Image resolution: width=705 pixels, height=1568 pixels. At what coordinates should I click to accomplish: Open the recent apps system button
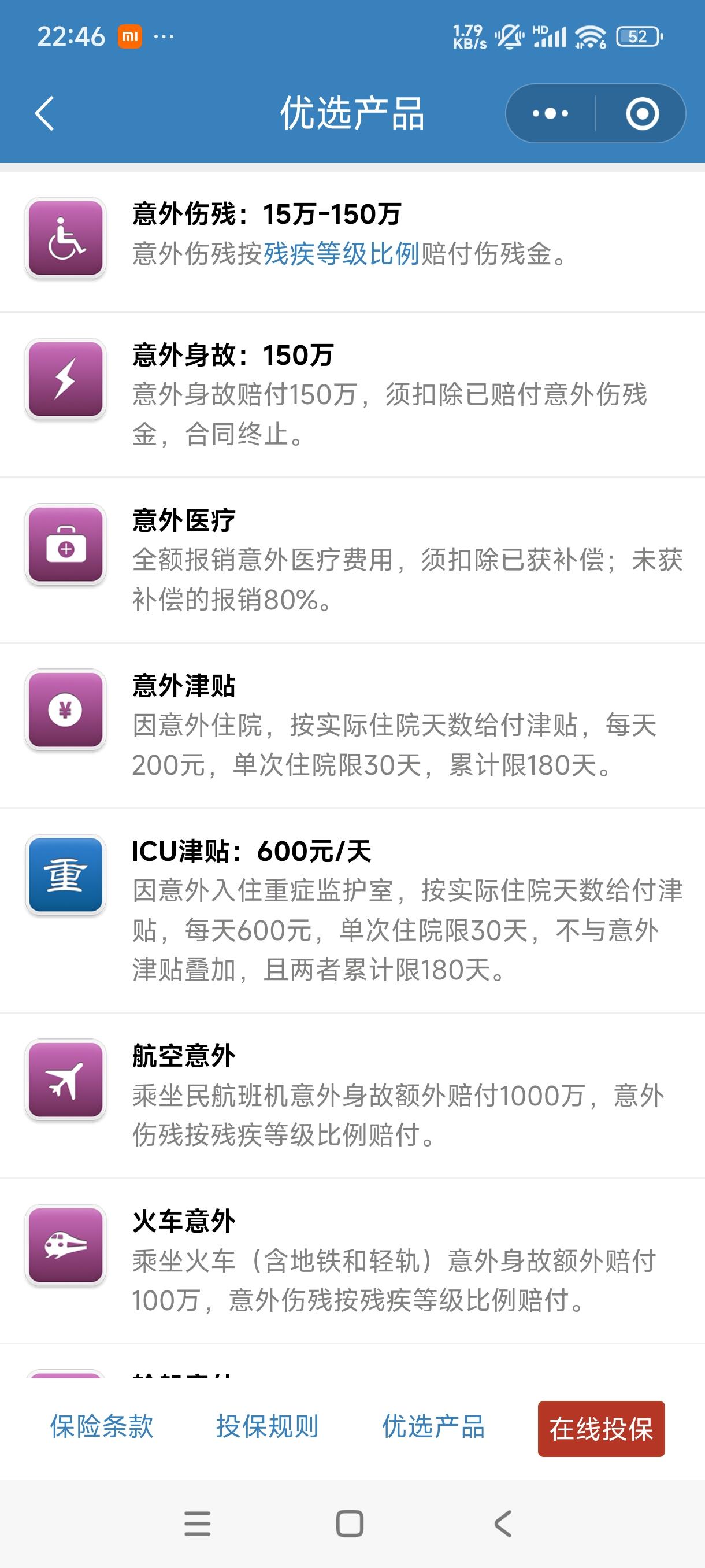[197, 1523]
